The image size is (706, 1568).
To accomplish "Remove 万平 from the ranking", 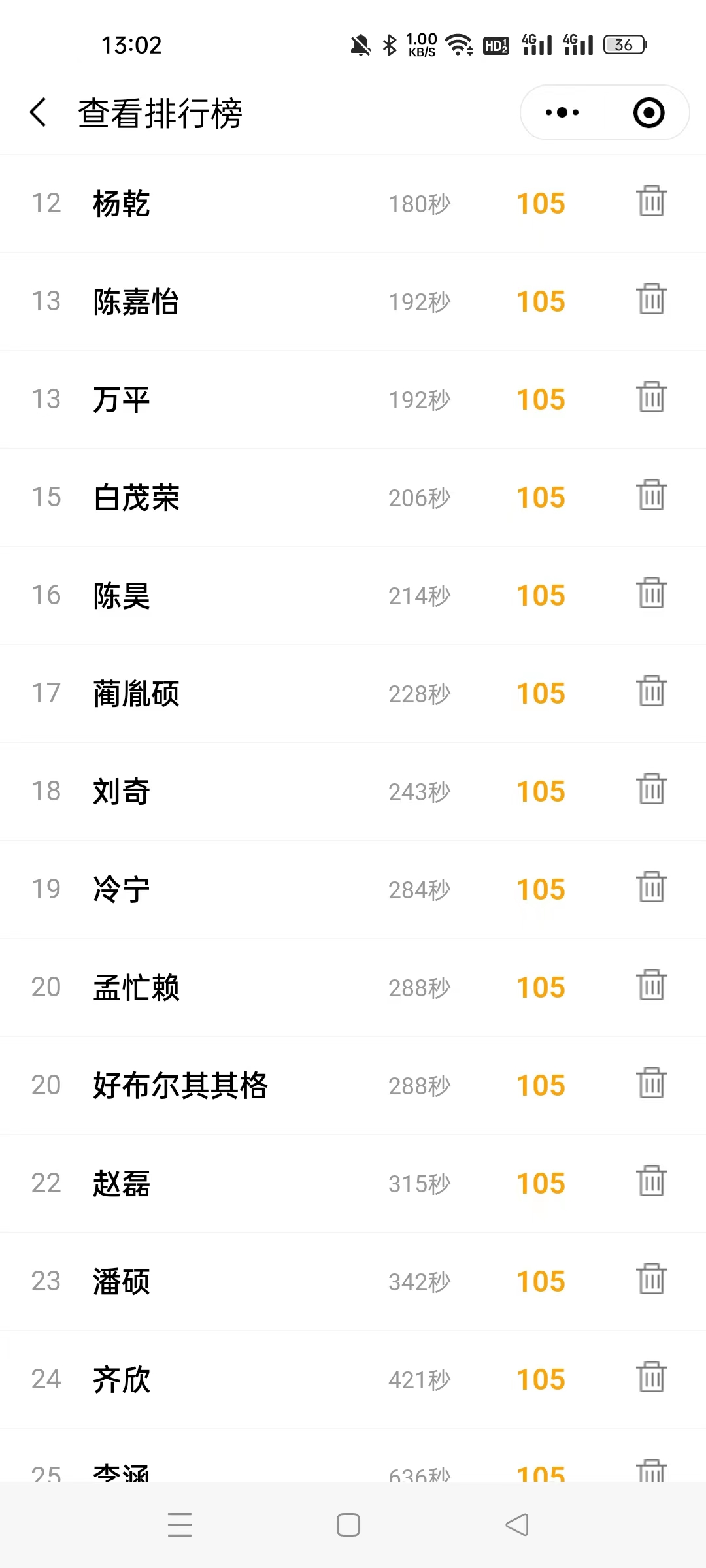I will [652, 397].
